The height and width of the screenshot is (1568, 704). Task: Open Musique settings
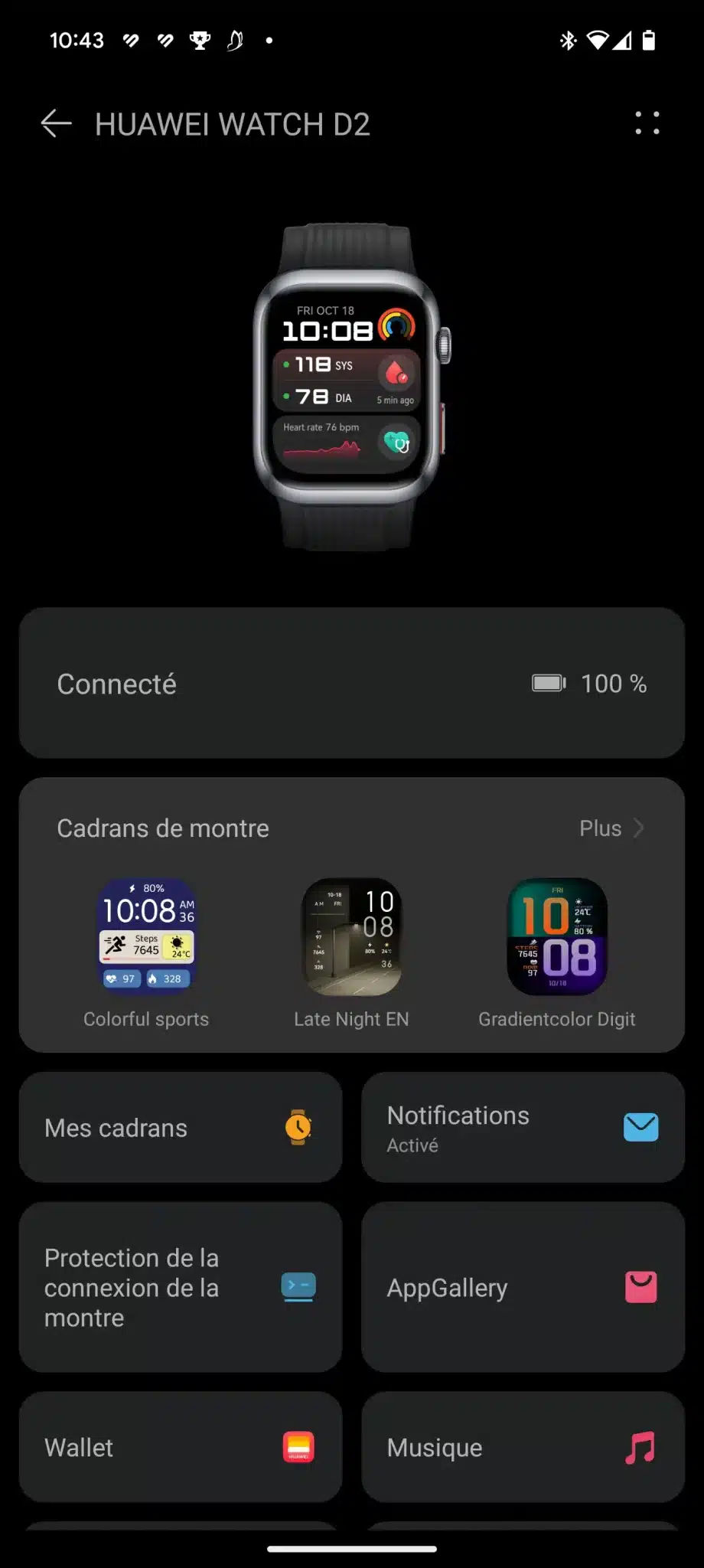(523, 1447)
